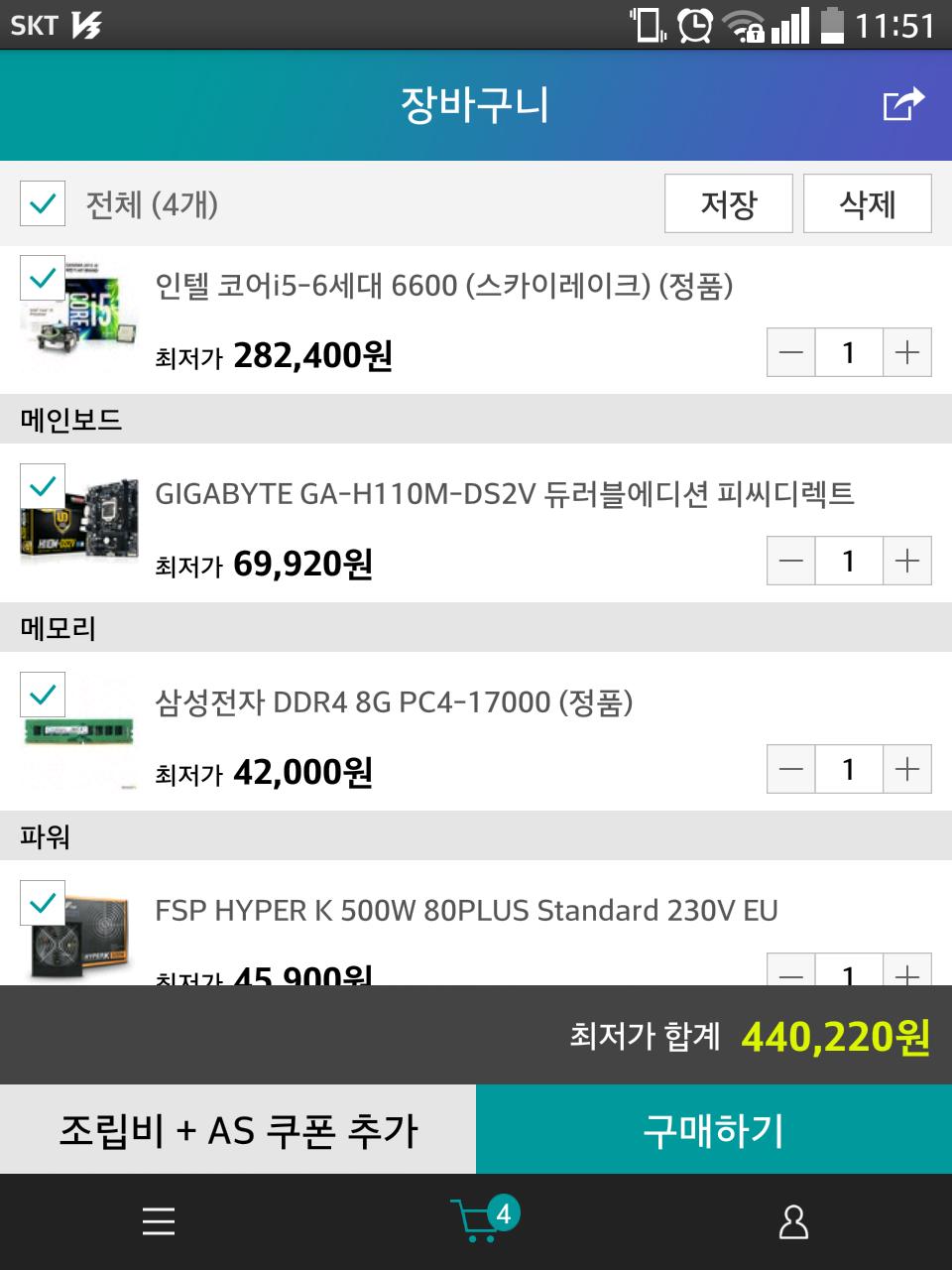Uncheck the FSP HYPER K 500W item
The height and width of the screenshot is (1270, 952).
(x=43, y=904)
